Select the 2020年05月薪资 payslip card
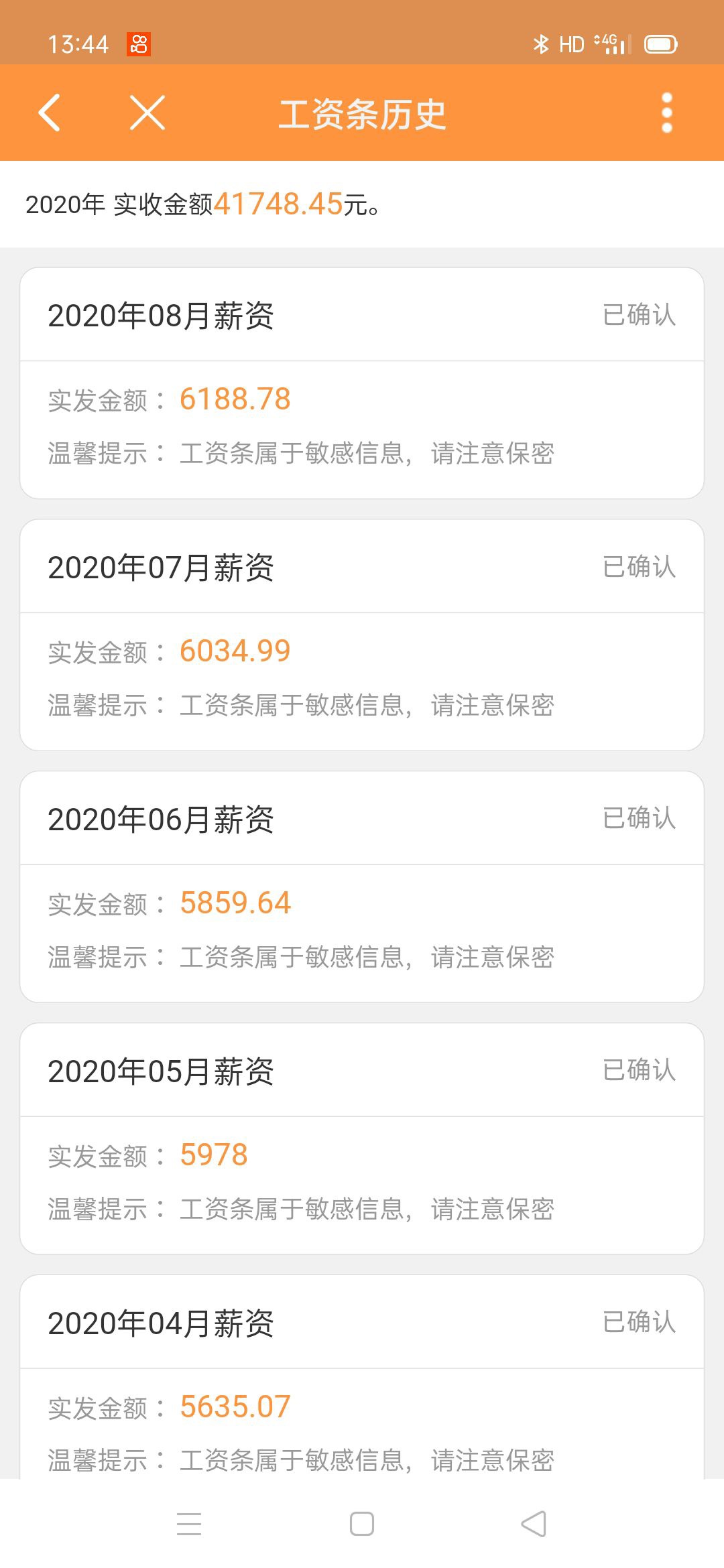The image size is (724, 1568). (x=362, y=1138)
